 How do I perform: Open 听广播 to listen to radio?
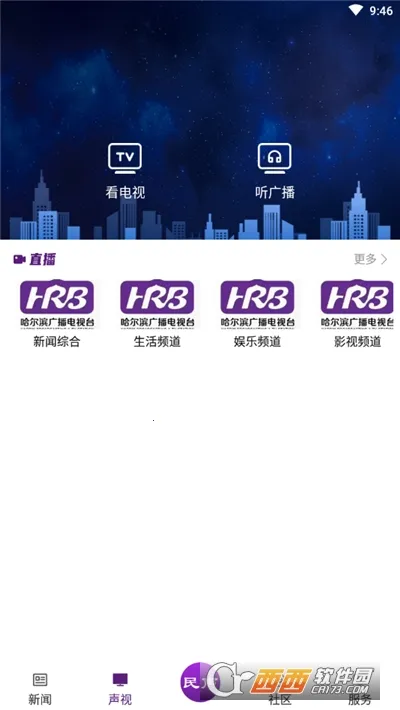275,171
